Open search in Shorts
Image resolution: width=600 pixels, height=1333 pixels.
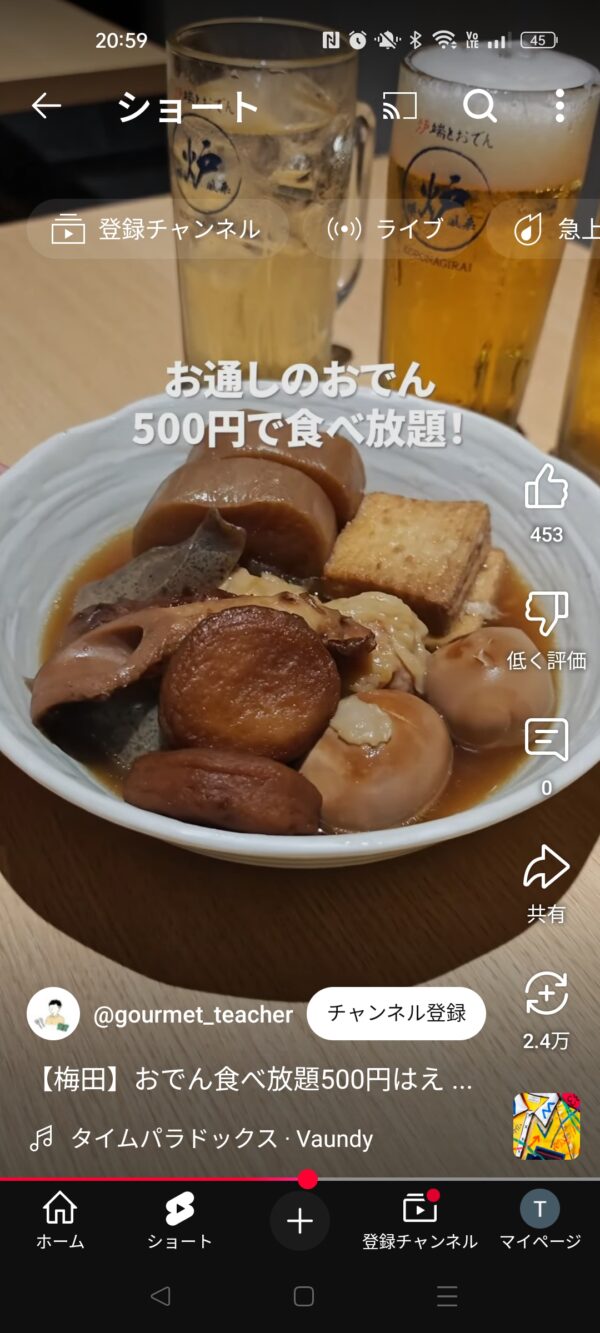coord(479,106)
